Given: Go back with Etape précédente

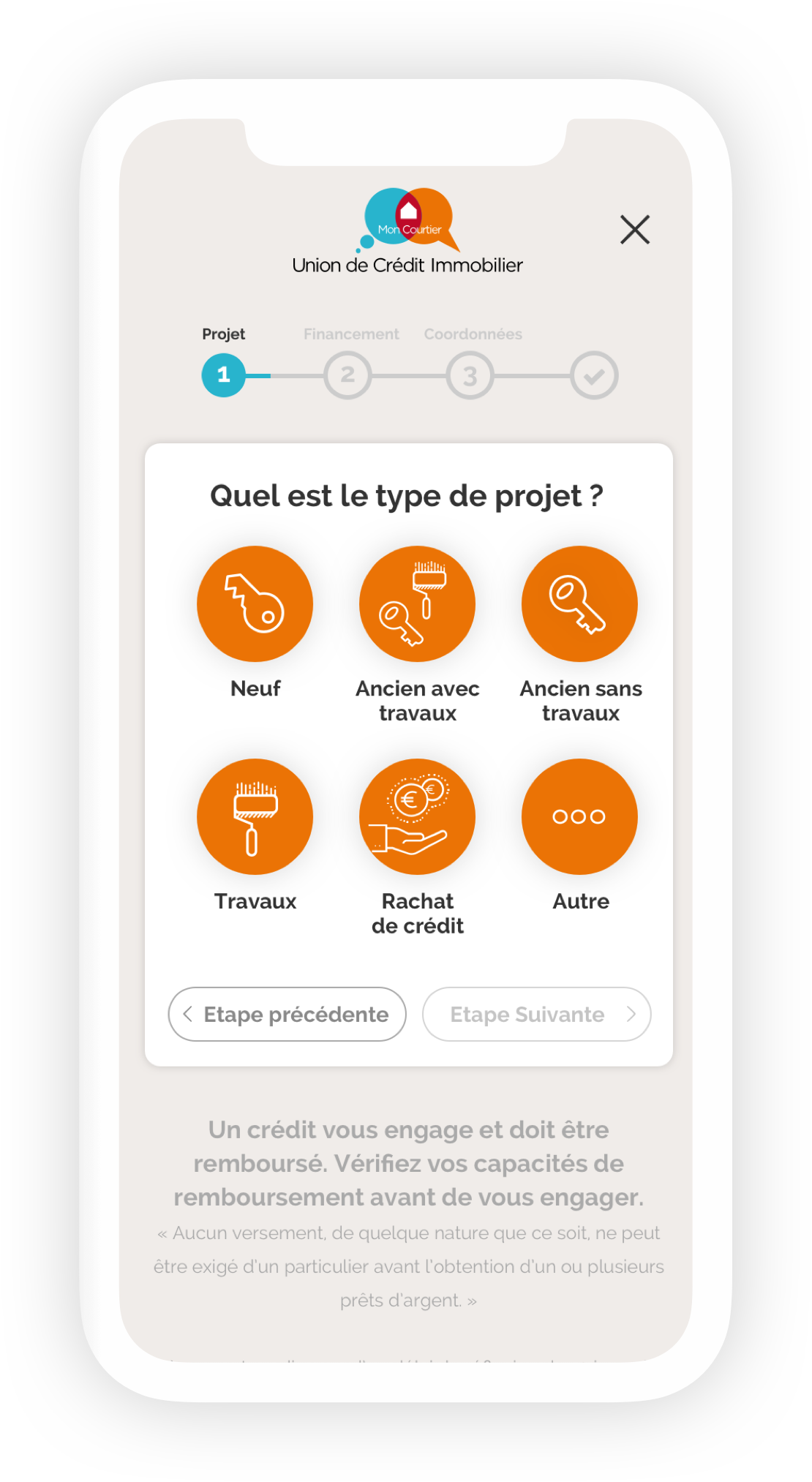Looking at the screenshot, I should pos(287,1014).
